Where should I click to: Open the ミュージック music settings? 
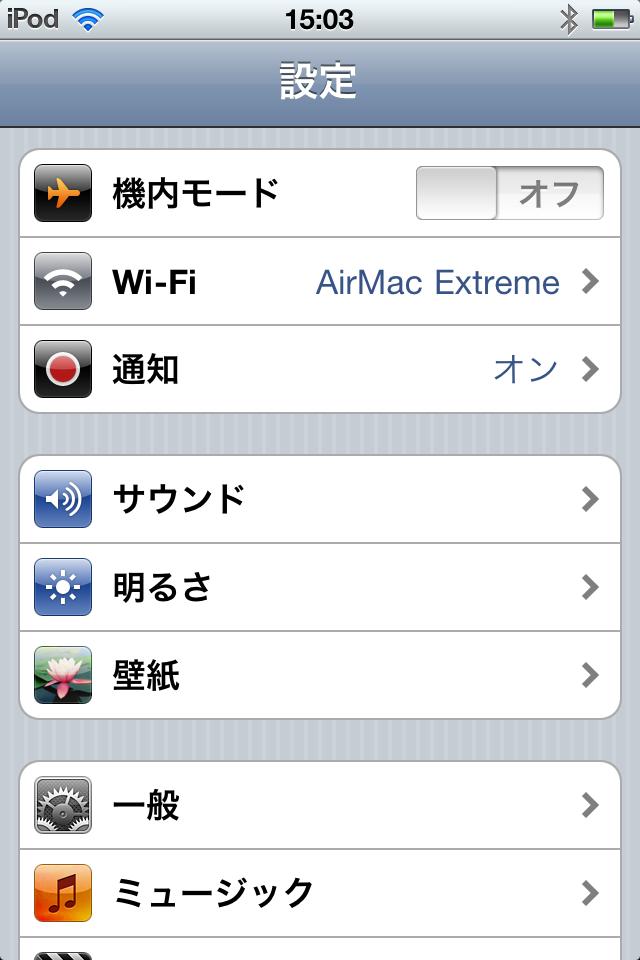(x=320, y=892)
